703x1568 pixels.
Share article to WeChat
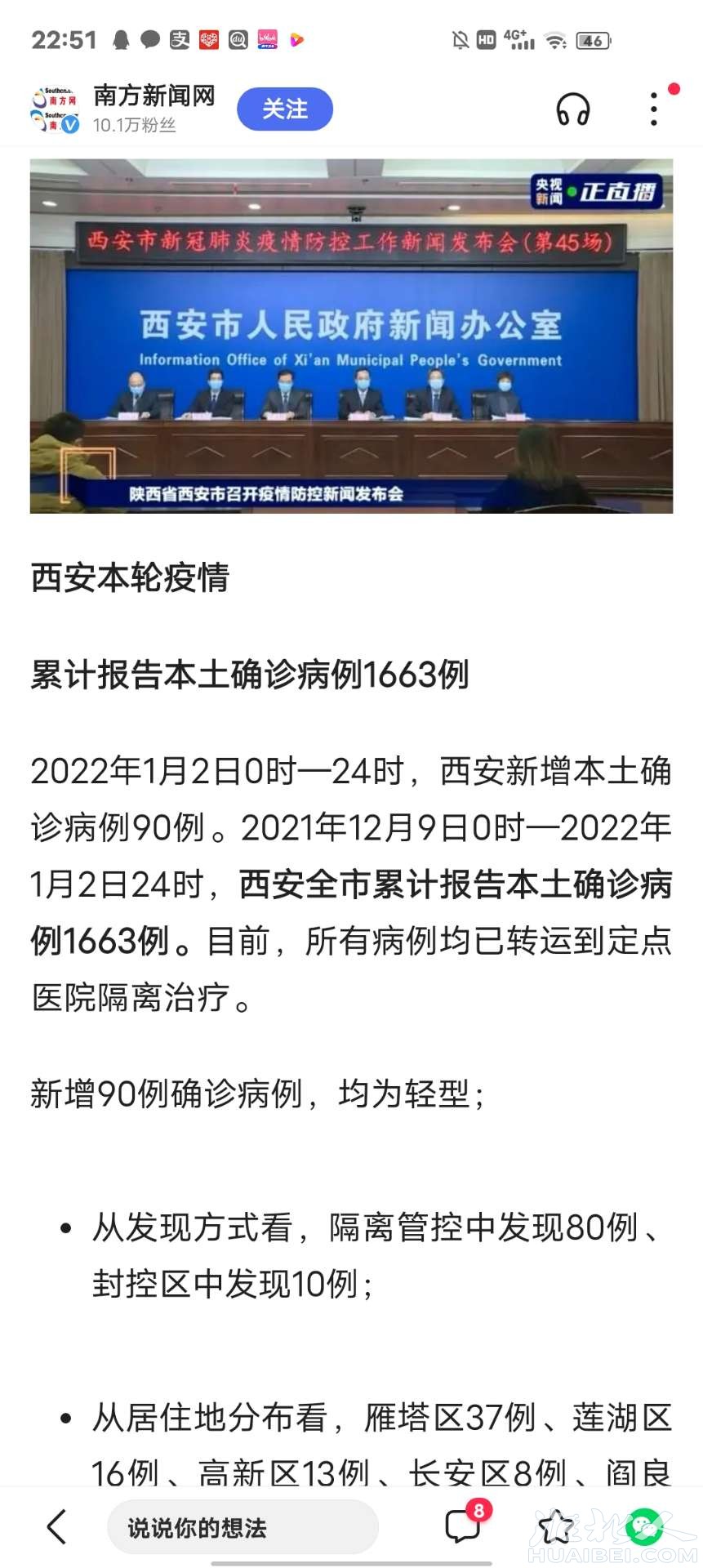coord(643,1526)
